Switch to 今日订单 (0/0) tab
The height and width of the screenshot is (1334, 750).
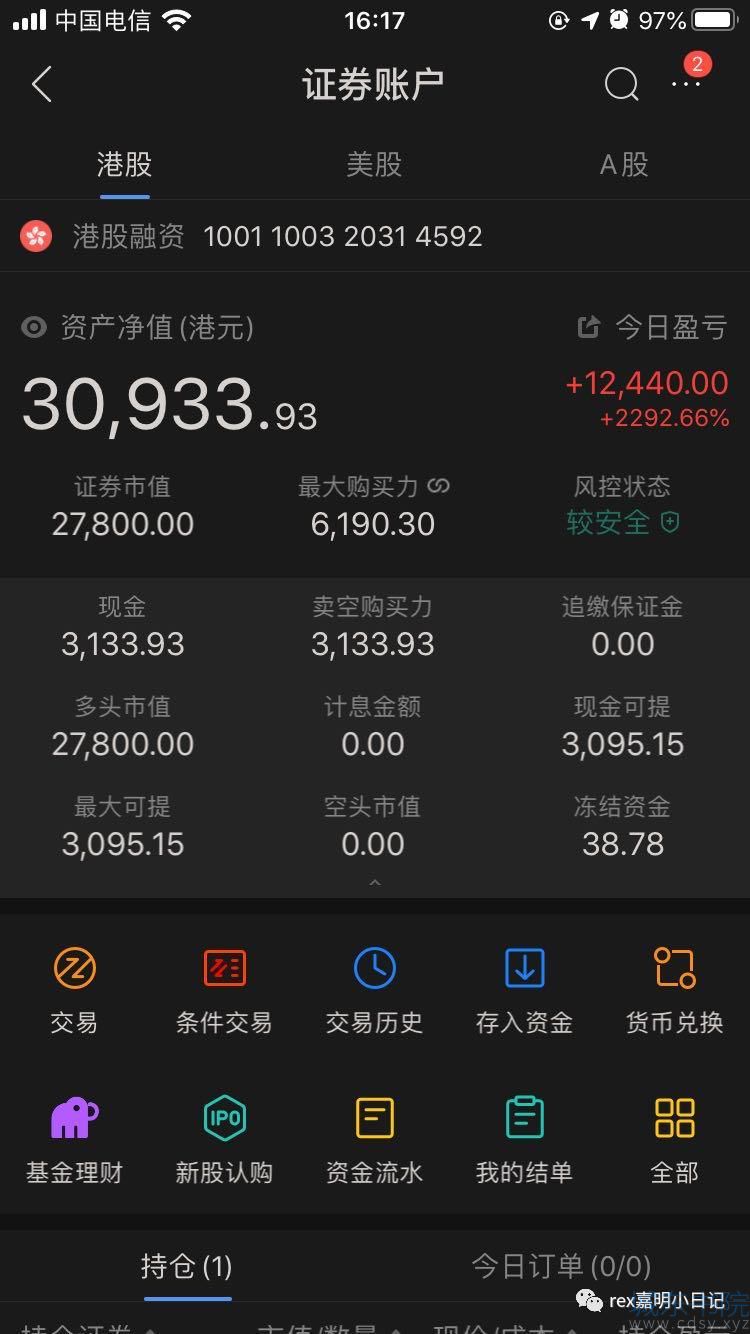click(x=561, y=1267)
